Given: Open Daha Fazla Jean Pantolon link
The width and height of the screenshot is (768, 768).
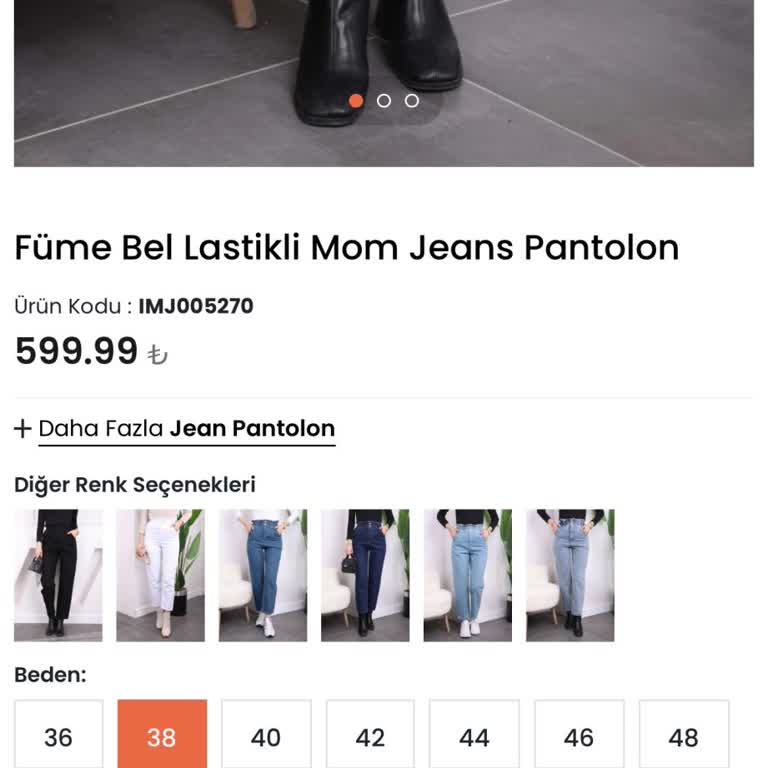Looking at the screenshot, I should click(186, 429).
